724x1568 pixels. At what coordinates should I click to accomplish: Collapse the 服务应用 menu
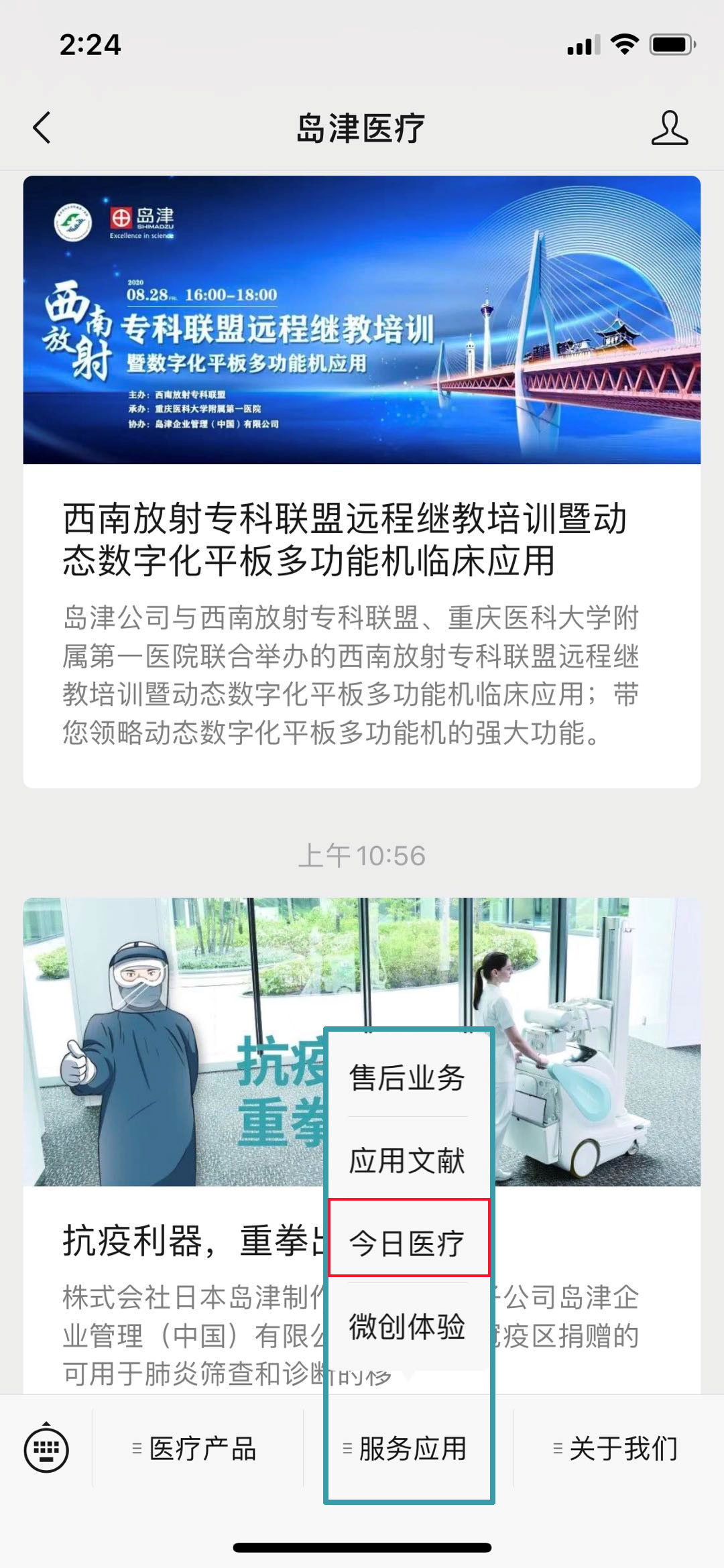407,1449
